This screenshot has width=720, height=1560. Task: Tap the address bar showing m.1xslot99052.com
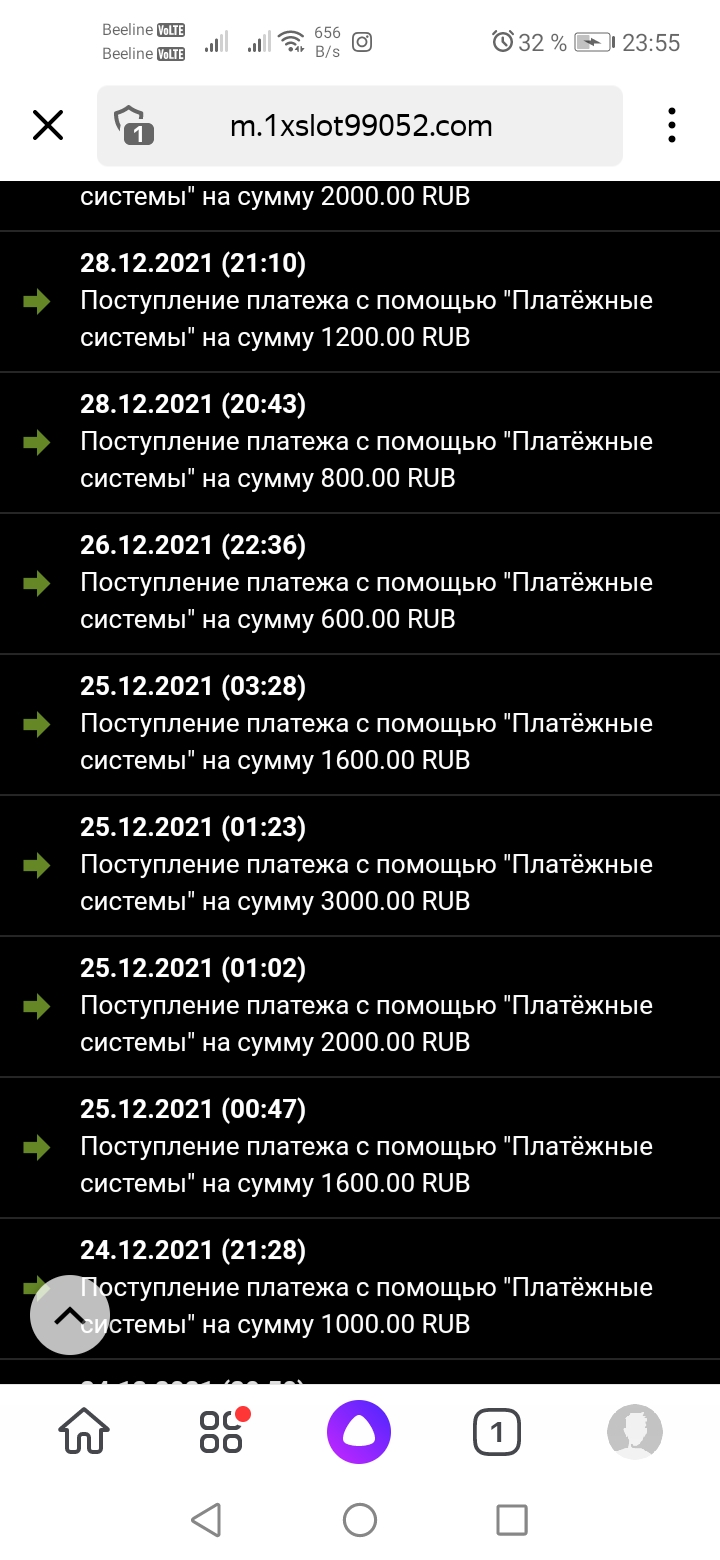click(362, 126)
